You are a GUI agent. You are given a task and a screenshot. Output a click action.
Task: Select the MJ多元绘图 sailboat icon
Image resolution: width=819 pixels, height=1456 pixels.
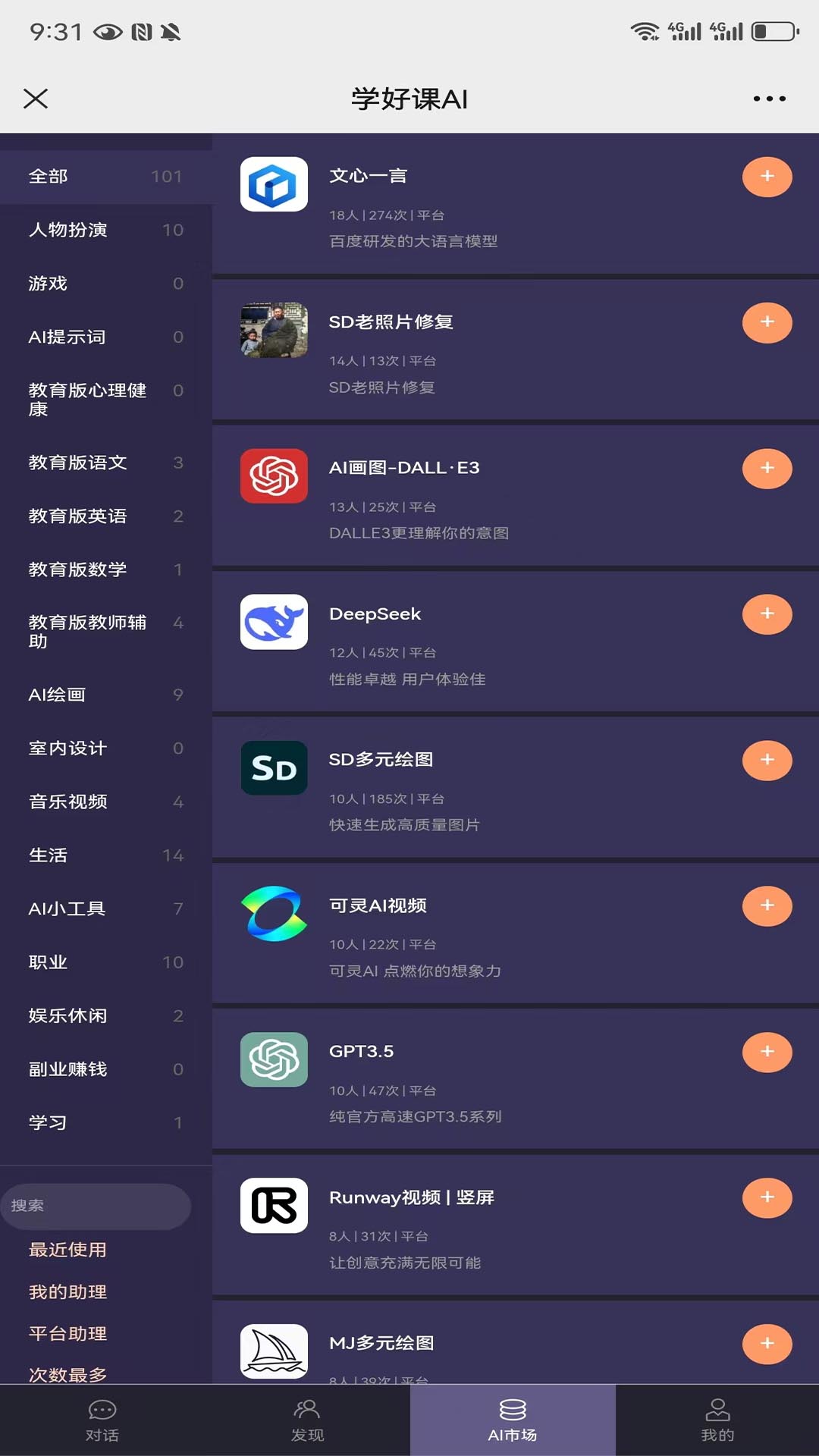tap(273, 1350)
